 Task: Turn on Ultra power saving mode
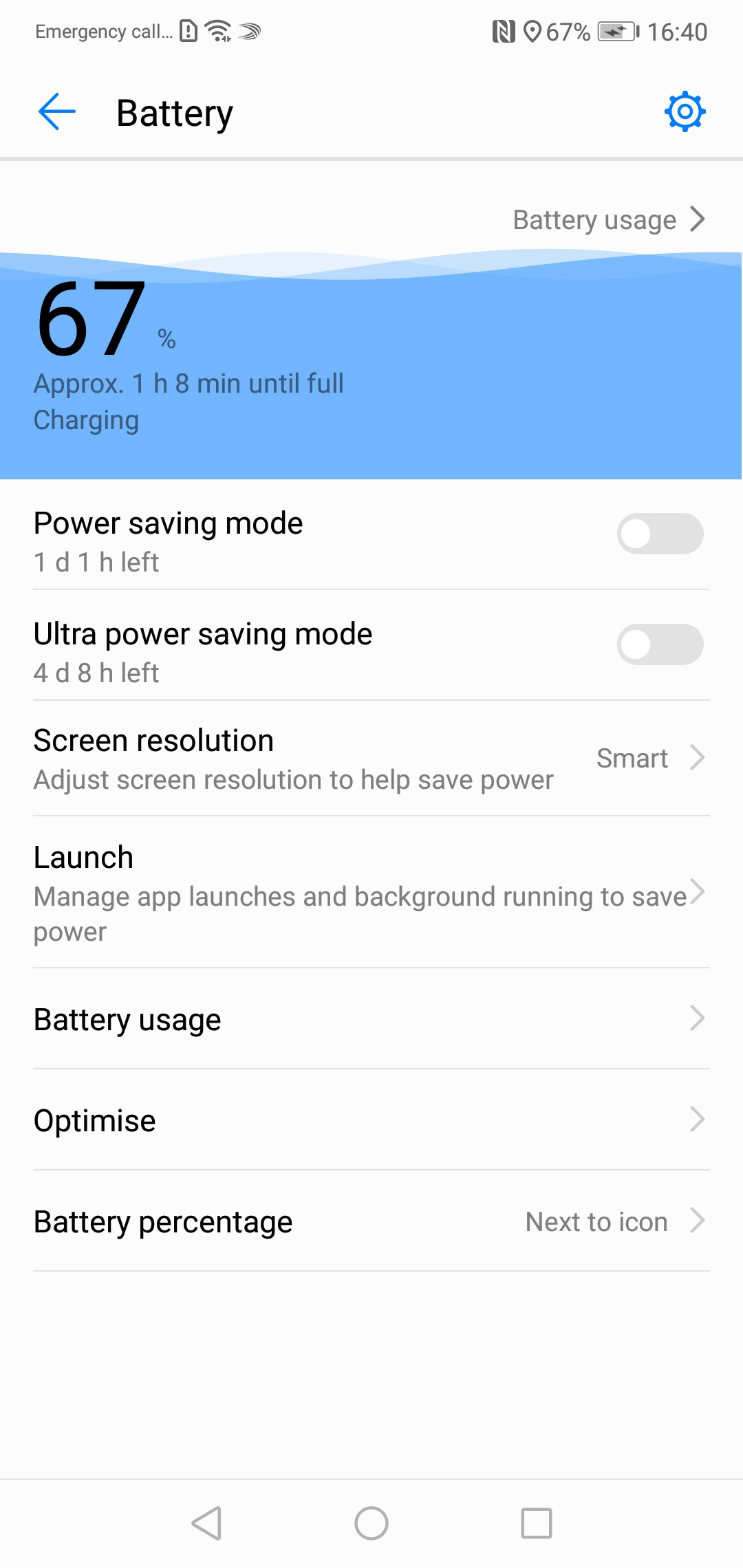tap(659, 644)
